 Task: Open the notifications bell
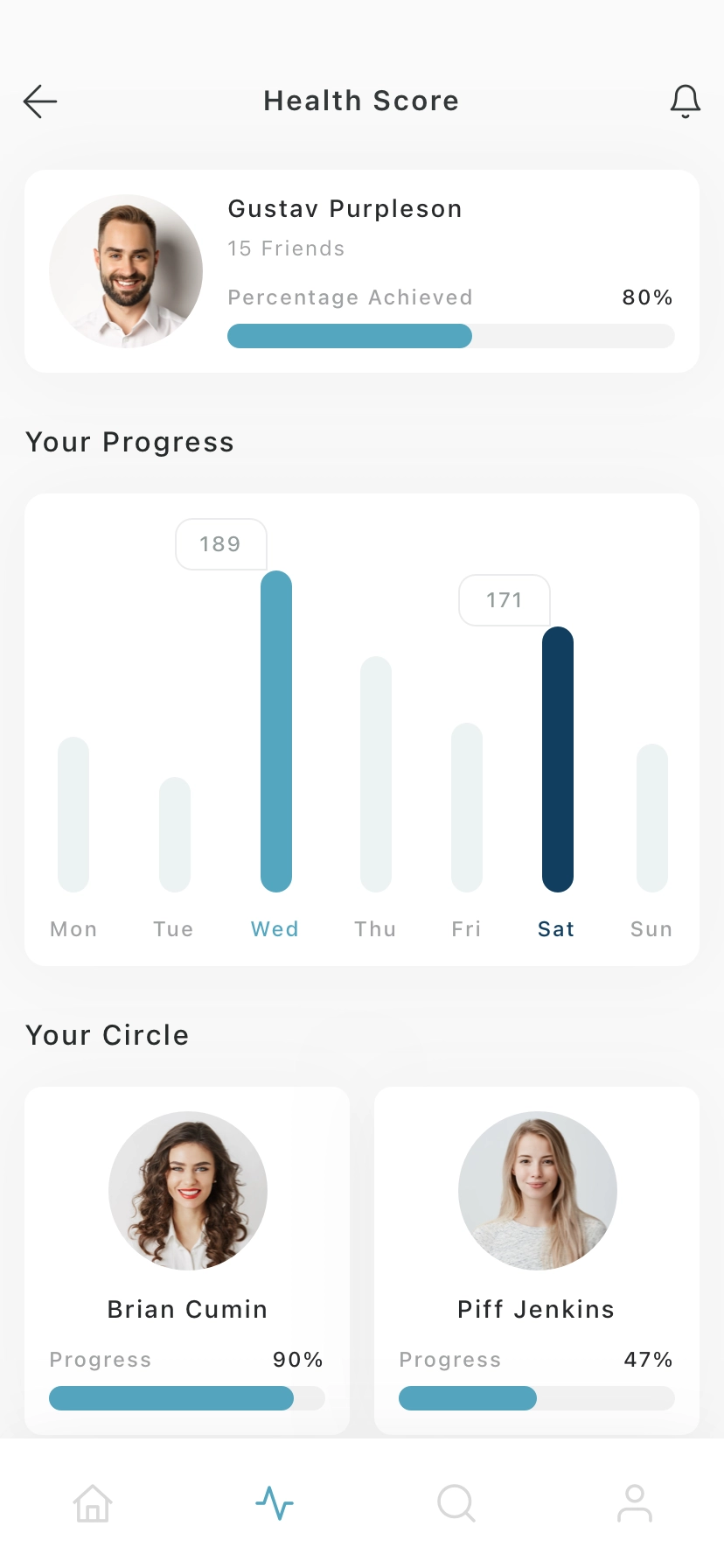click(x=685, y=101)
